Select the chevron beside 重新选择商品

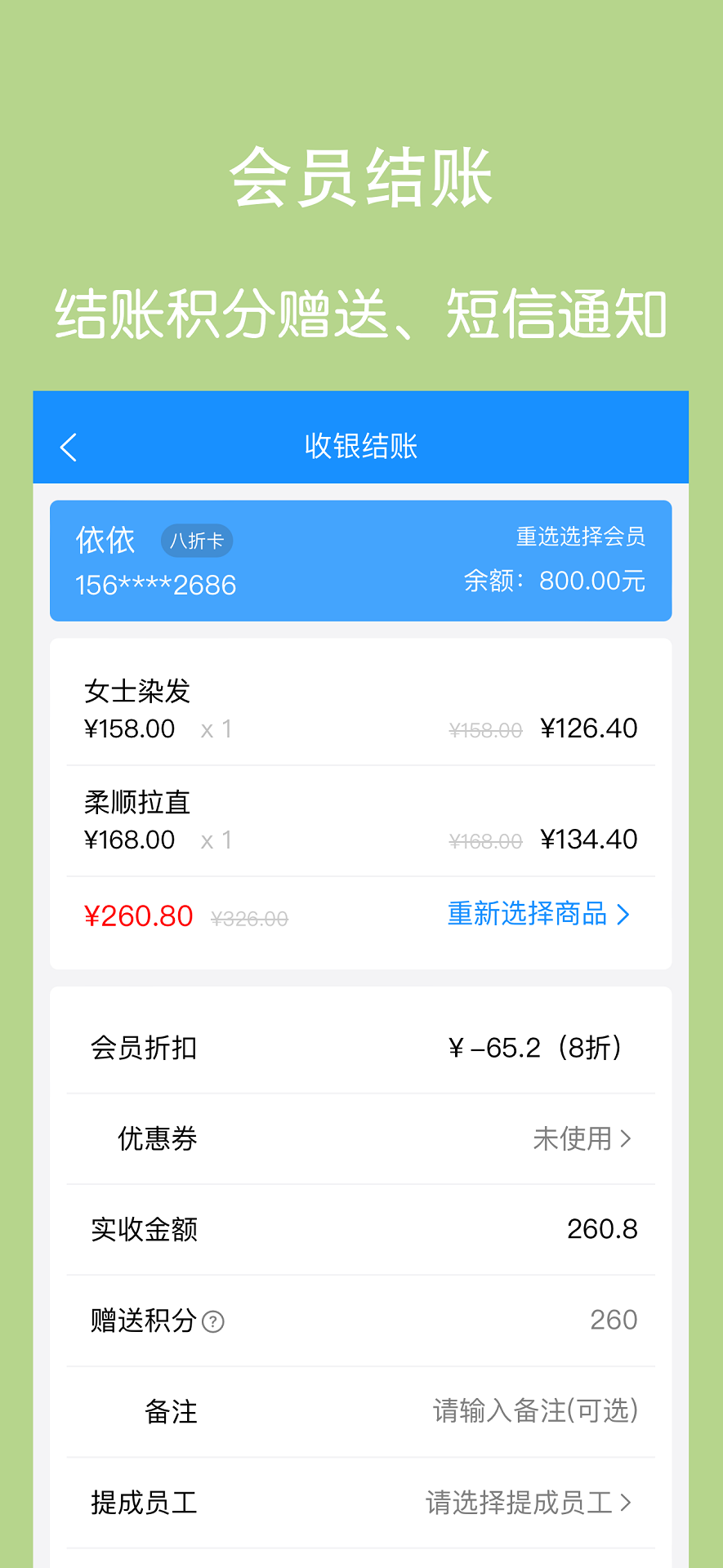pos(625,915)
